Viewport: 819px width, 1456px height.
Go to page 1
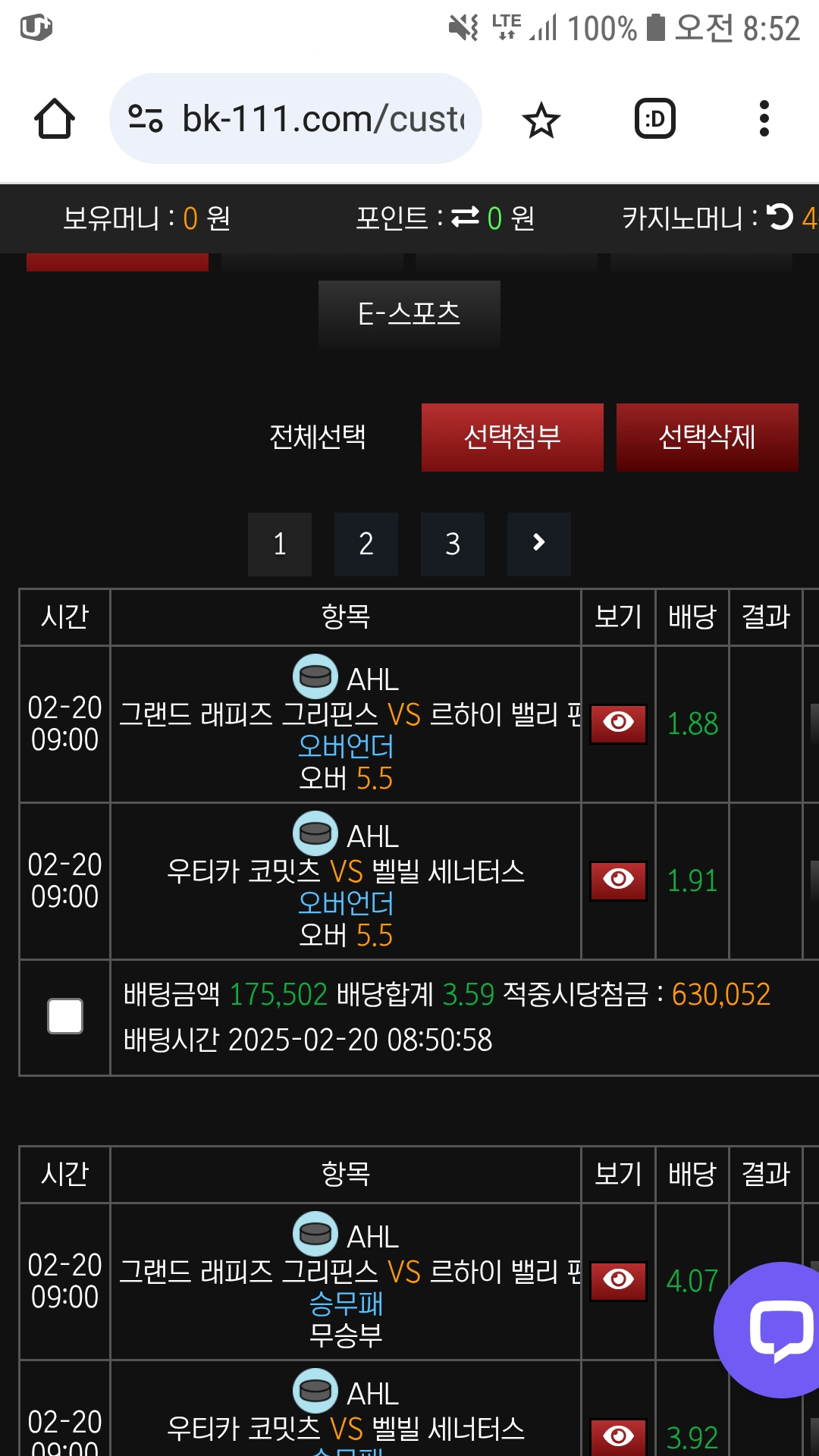(280, 544)
